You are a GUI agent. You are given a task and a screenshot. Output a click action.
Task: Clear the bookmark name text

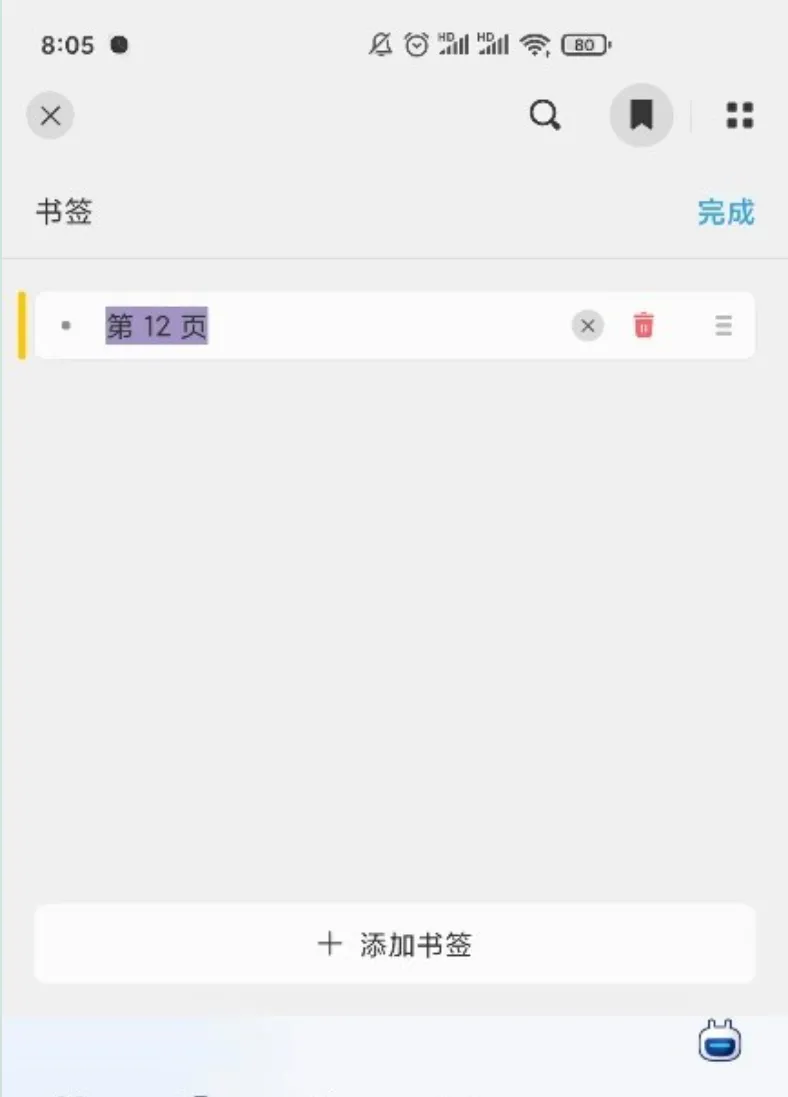[x=588, y=326]
